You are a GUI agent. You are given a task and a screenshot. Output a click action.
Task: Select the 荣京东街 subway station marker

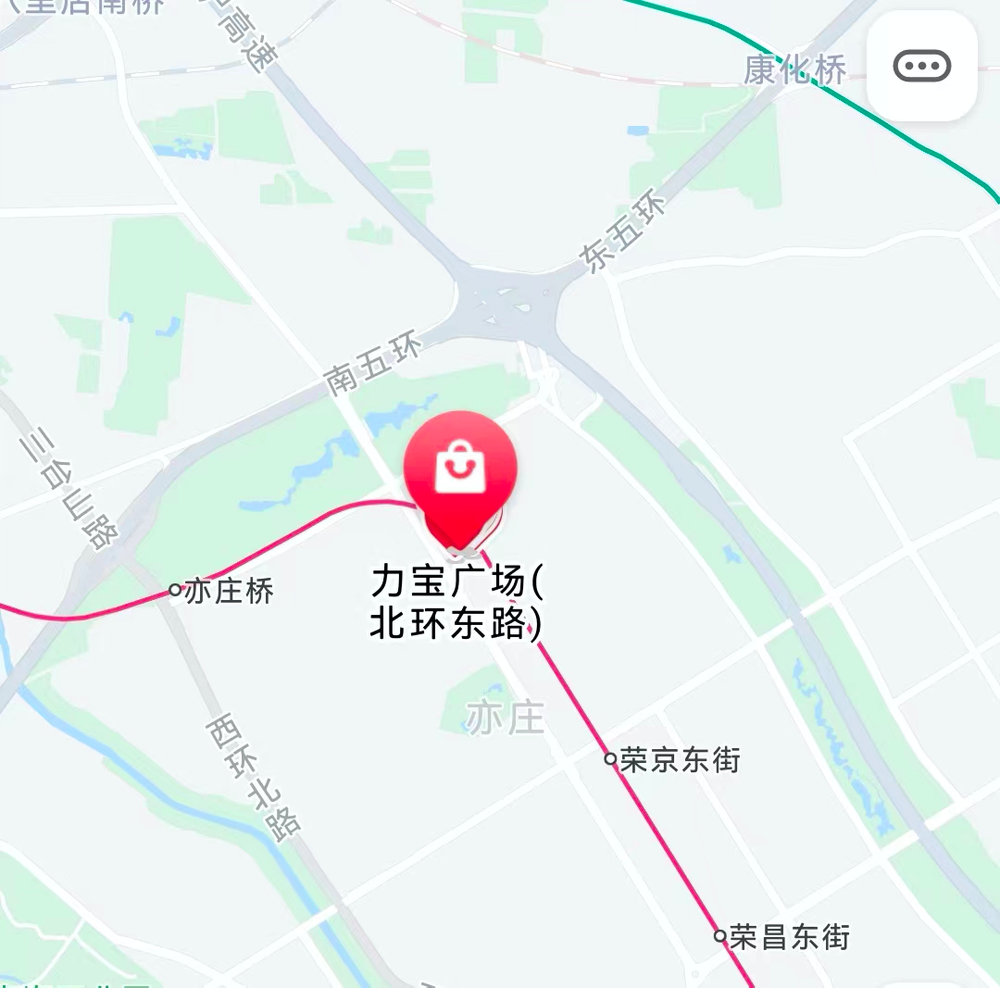[x=611, y=759]
